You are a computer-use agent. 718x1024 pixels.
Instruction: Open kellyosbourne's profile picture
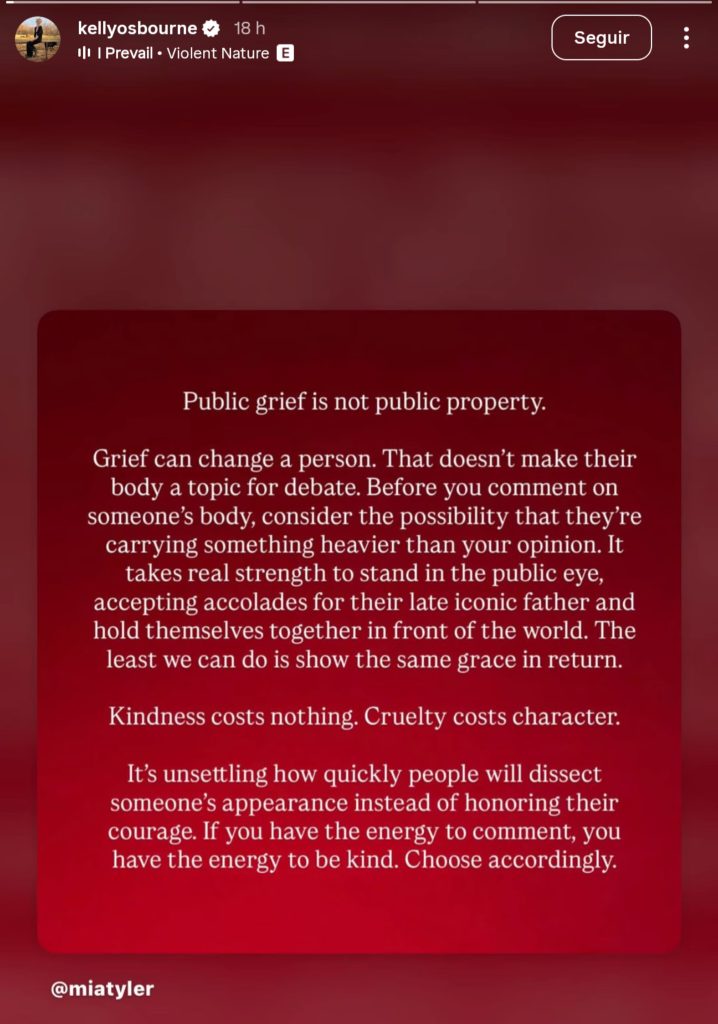(x=37, y=39)
